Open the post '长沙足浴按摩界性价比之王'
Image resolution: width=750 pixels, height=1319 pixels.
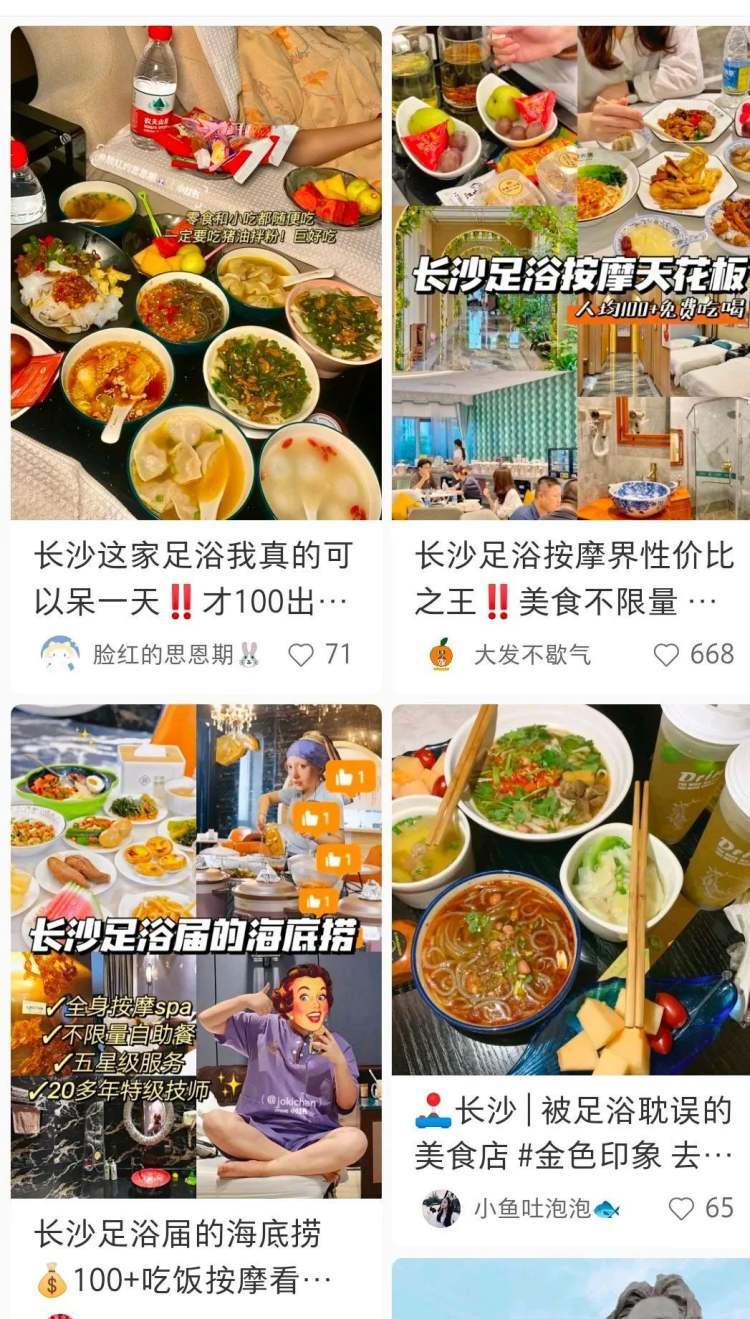tap(571, 272)
